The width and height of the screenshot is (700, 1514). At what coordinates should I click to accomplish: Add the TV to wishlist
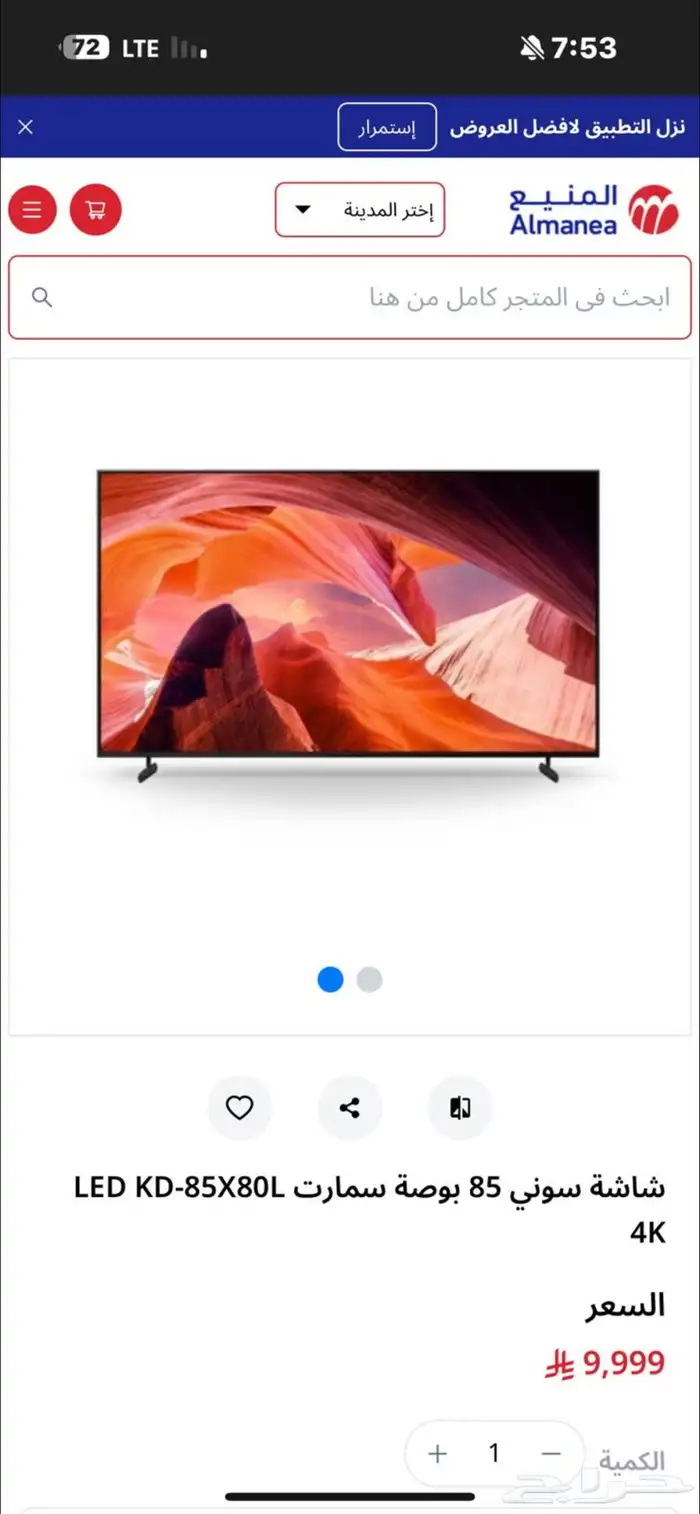point(240,1108)
